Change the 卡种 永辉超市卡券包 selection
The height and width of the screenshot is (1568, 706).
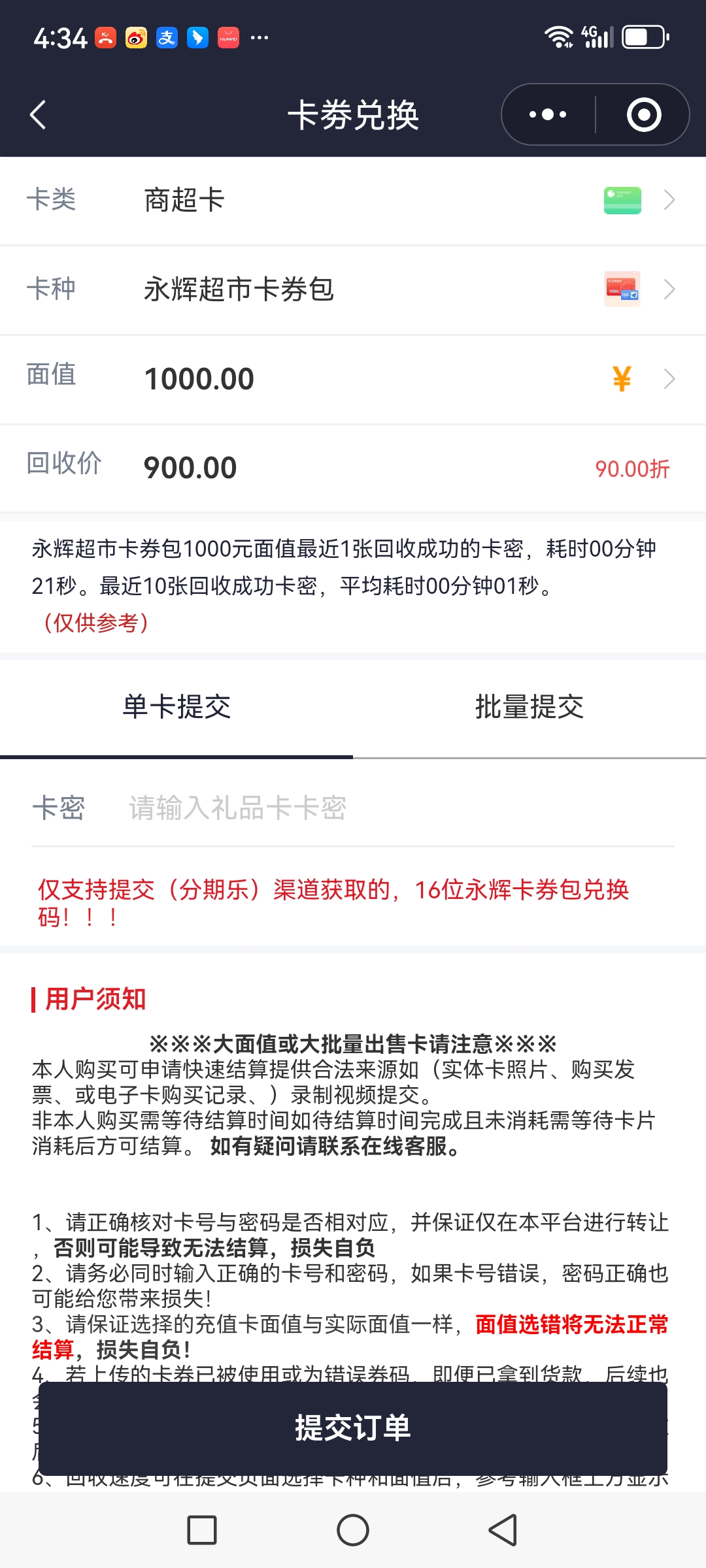[x=353, y=289]
